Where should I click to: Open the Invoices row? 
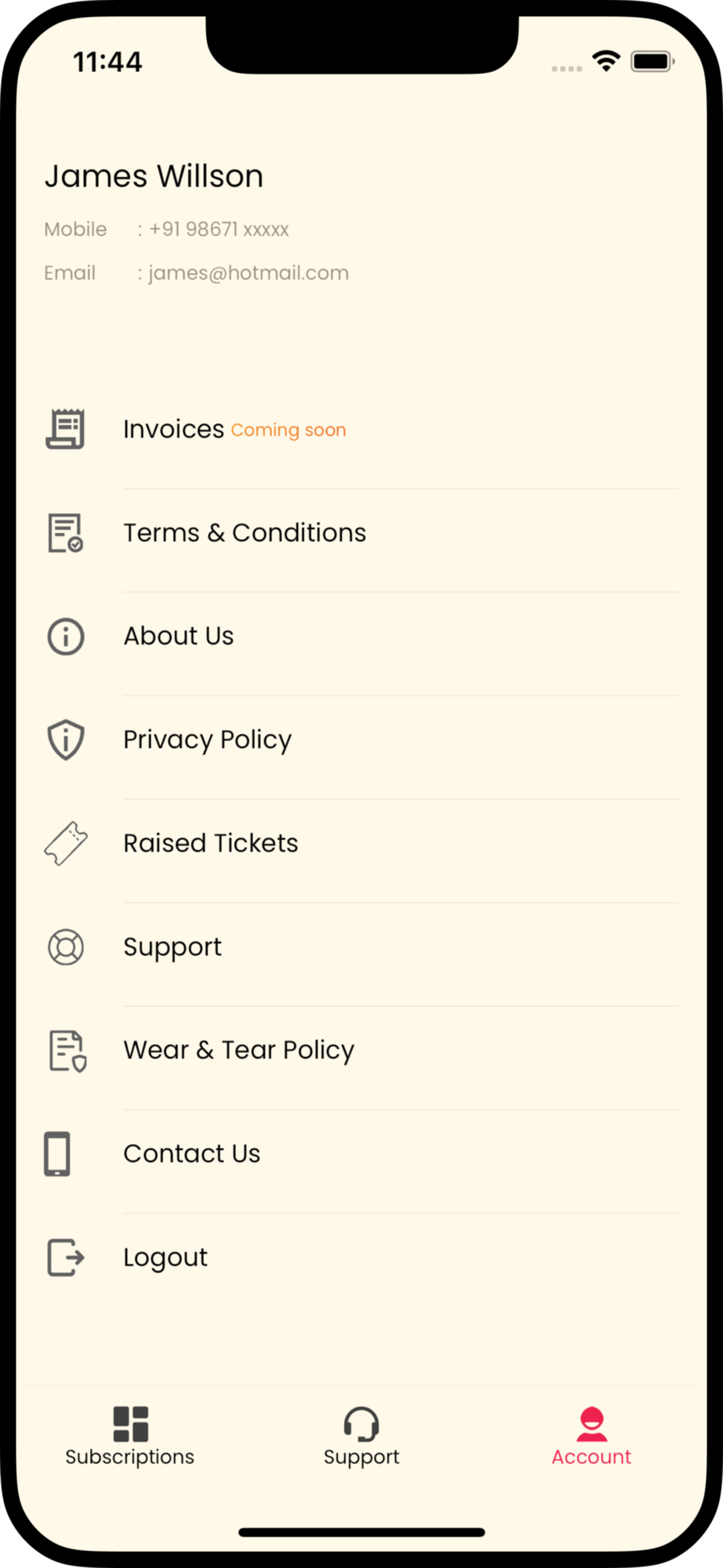point(361,429)
